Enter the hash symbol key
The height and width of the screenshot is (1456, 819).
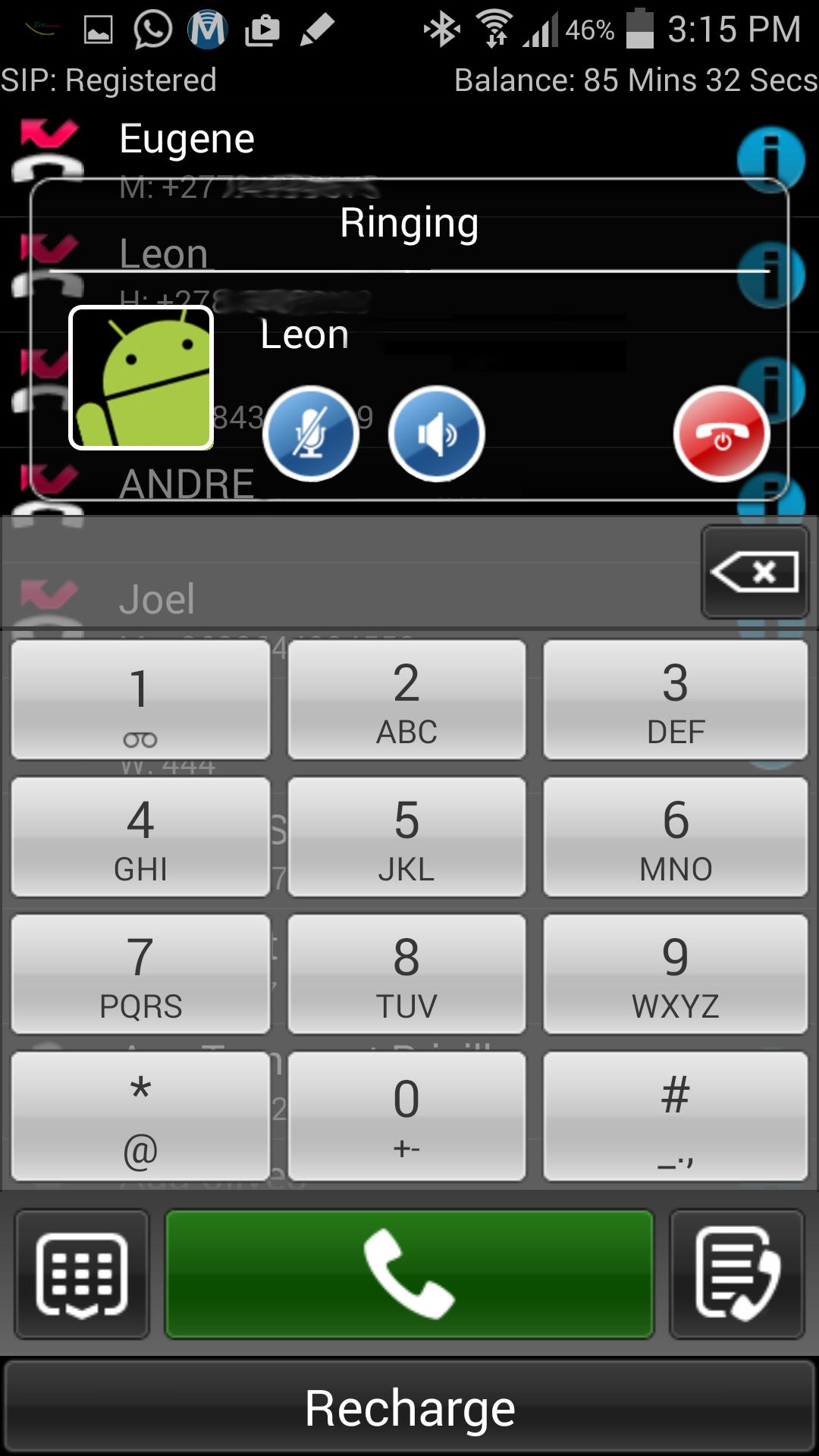tap(675, 1116)
